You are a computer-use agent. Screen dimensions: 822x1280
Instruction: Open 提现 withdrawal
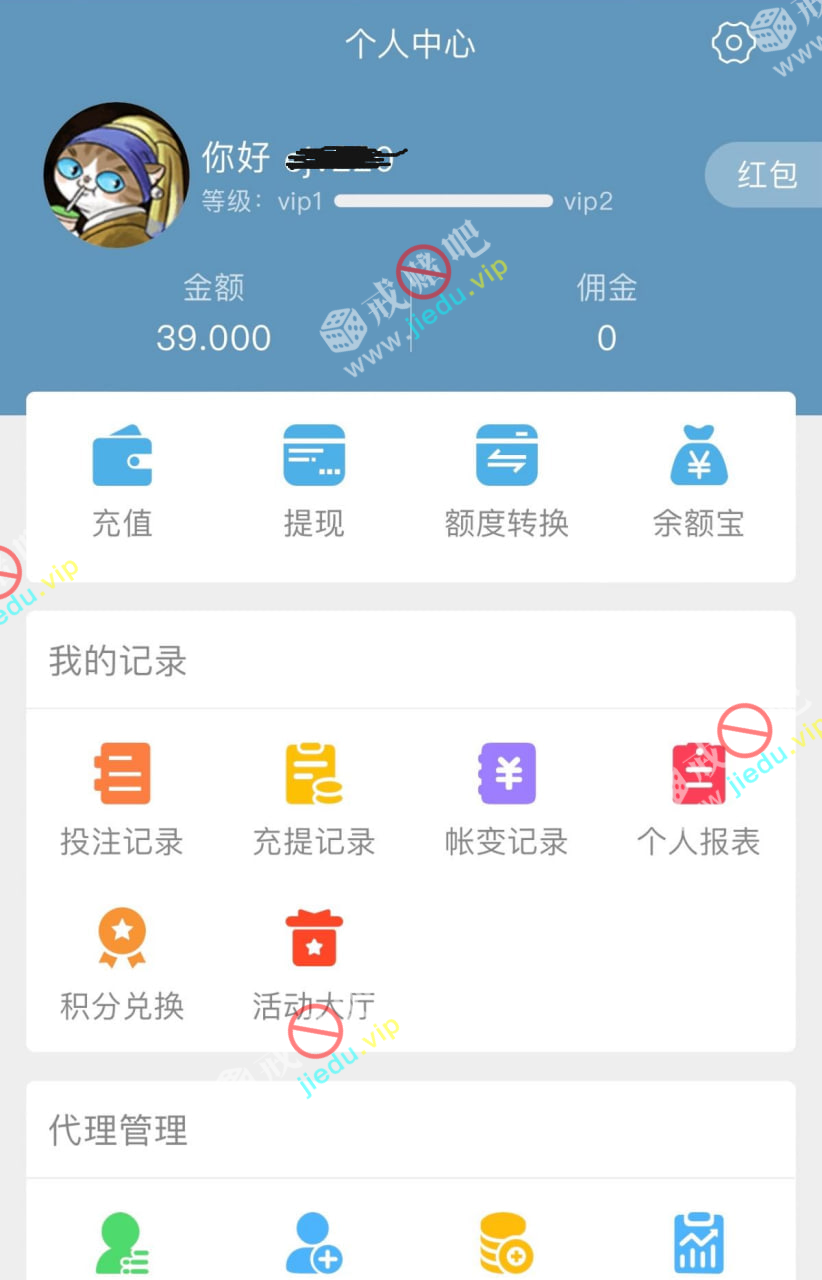314,480
